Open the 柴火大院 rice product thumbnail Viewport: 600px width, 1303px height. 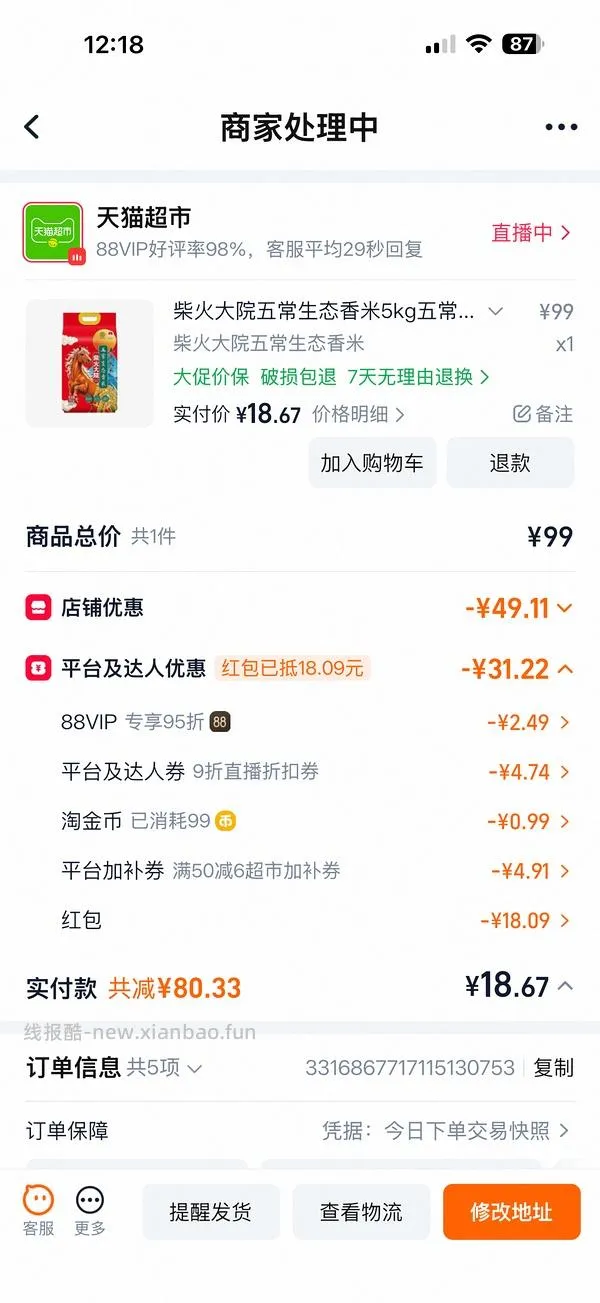point(89,363)
